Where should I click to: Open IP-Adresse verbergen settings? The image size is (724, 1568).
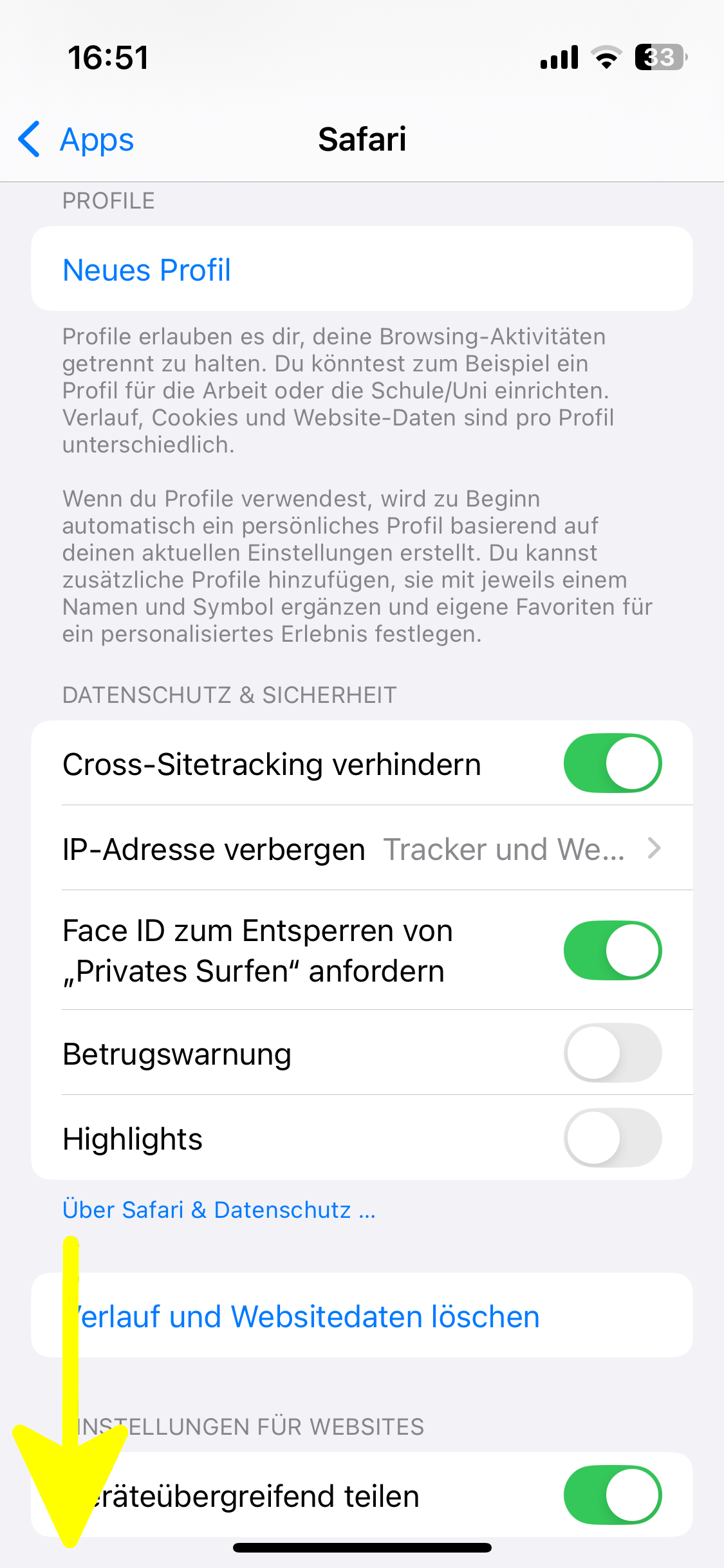(360, 848)
